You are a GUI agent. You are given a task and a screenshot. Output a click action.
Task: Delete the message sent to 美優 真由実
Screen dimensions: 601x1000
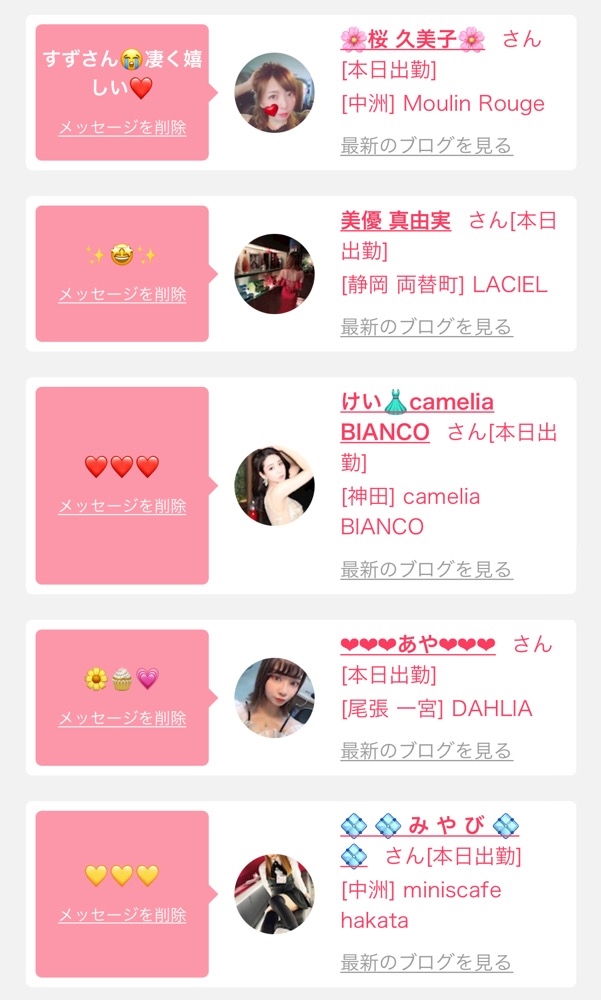pyautogui.click(x=122, y=295)
